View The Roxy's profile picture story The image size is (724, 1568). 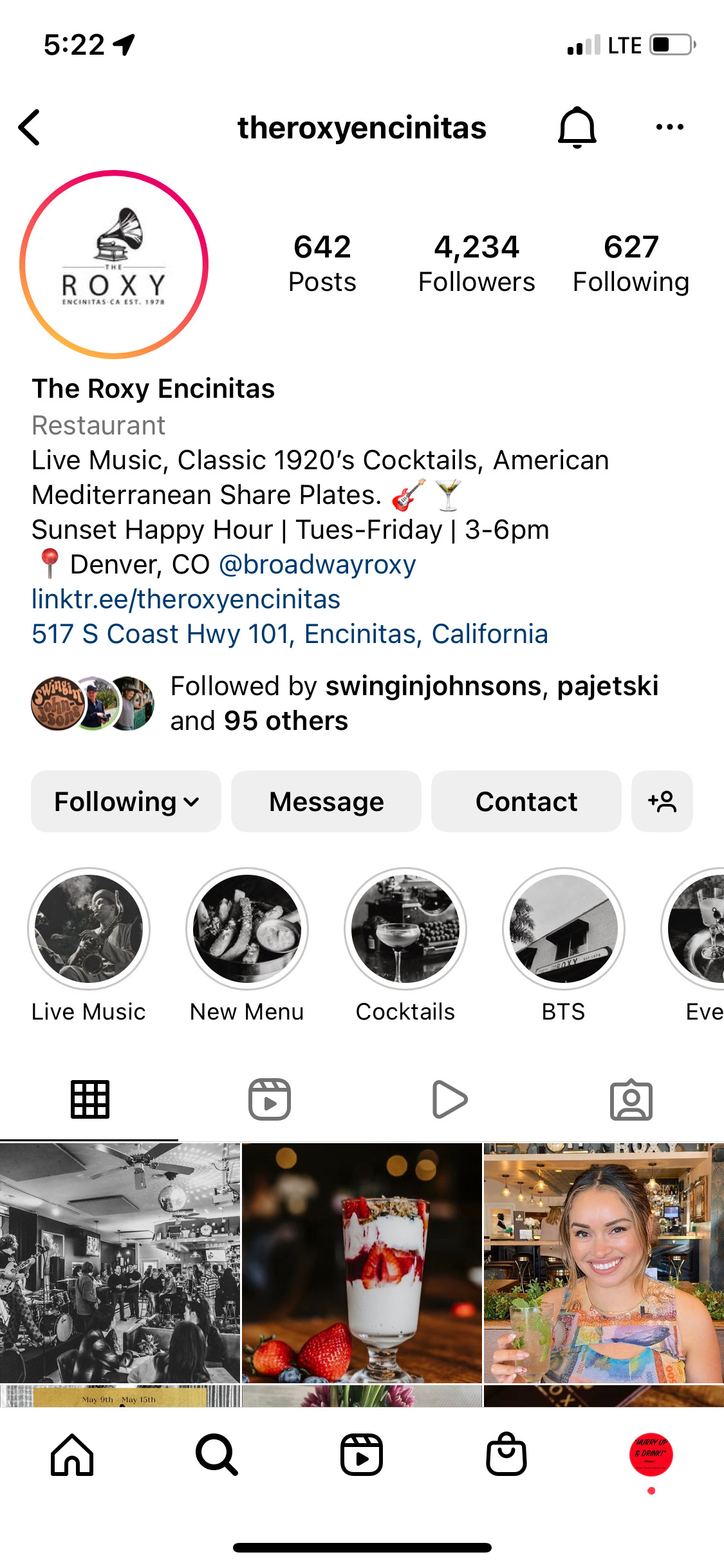[x=114, y=264]
